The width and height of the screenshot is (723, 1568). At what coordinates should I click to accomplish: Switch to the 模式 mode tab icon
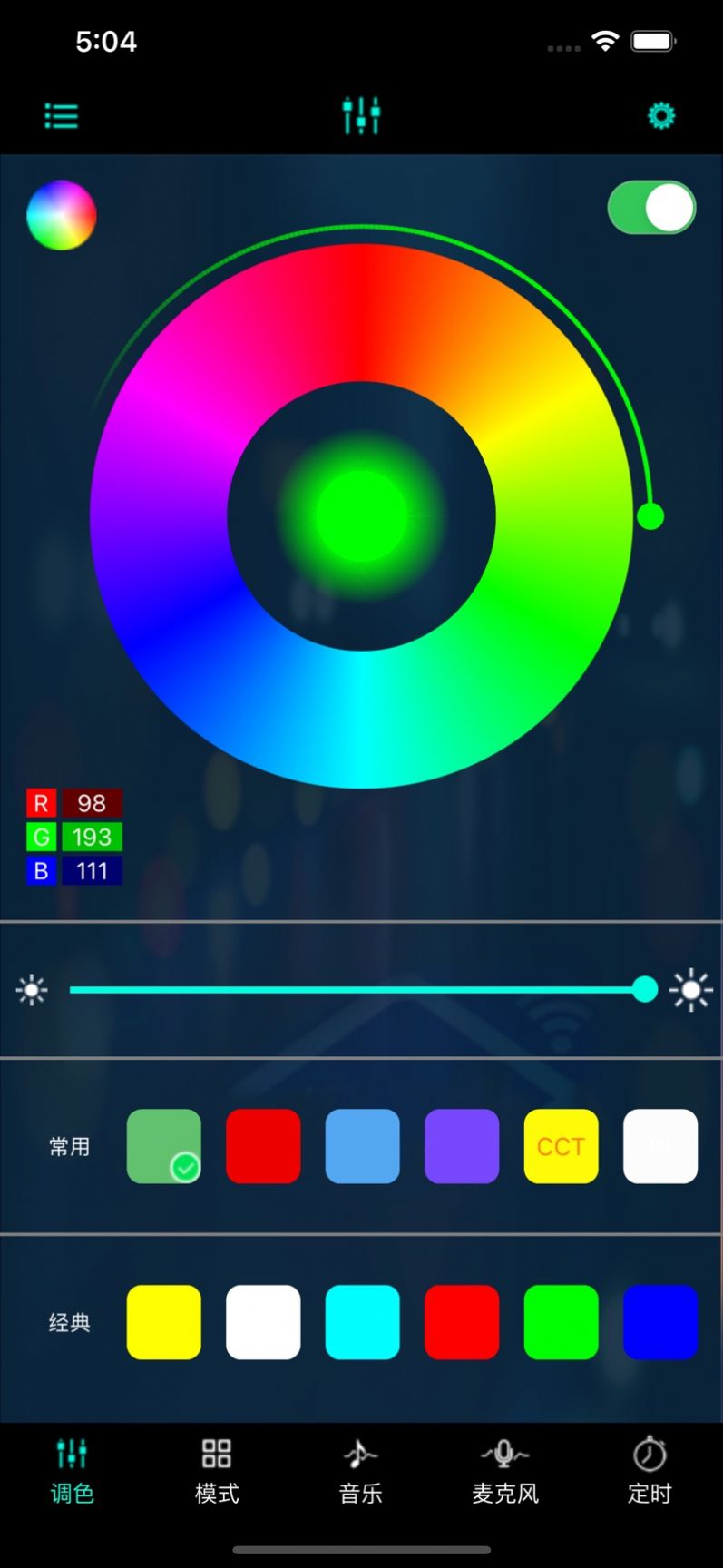point(215,1453)
